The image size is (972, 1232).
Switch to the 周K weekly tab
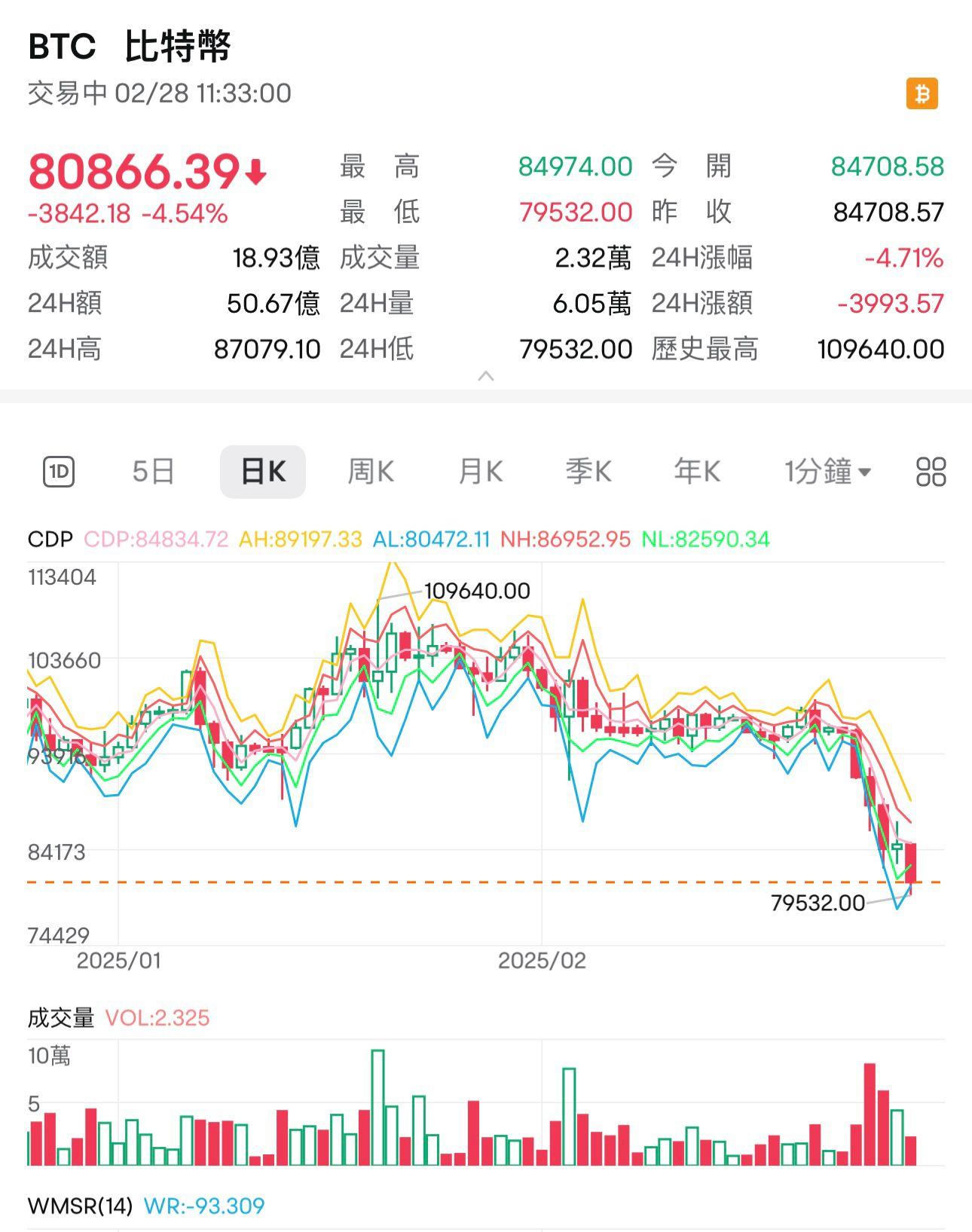click(369, 470)
